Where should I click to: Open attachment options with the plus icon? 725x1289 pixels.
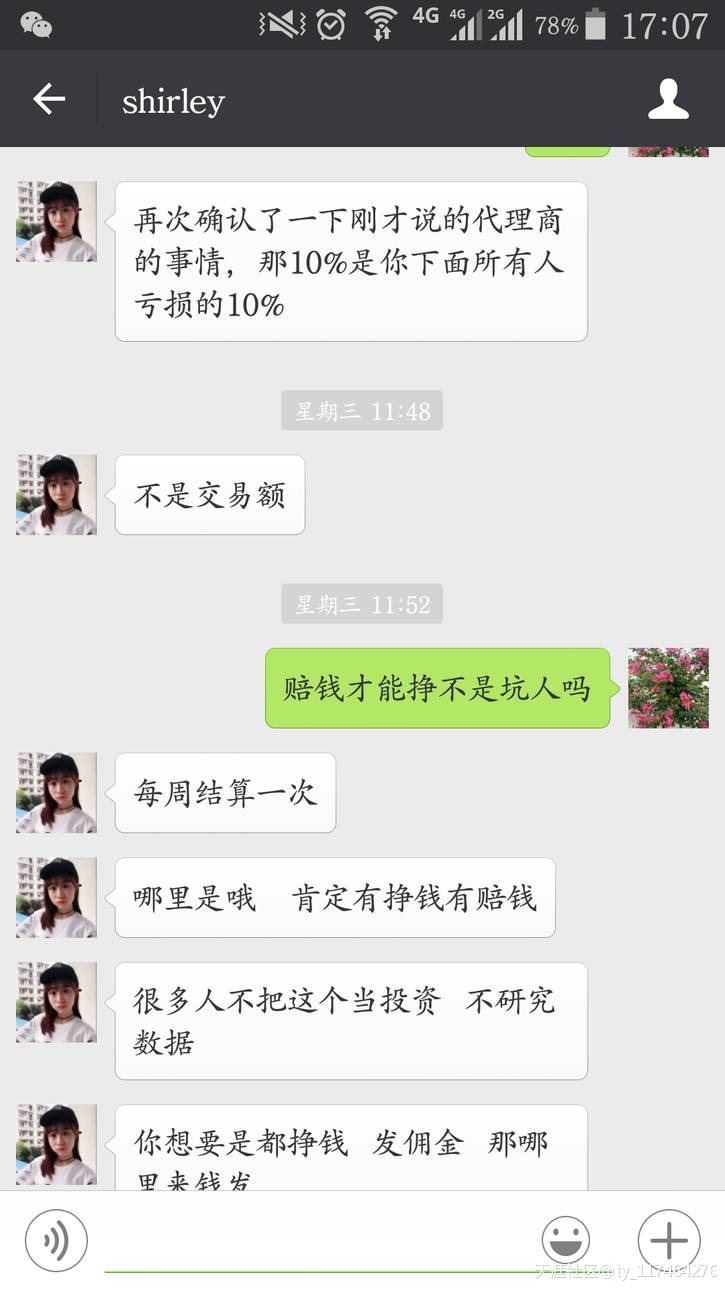pos(667,1240)
